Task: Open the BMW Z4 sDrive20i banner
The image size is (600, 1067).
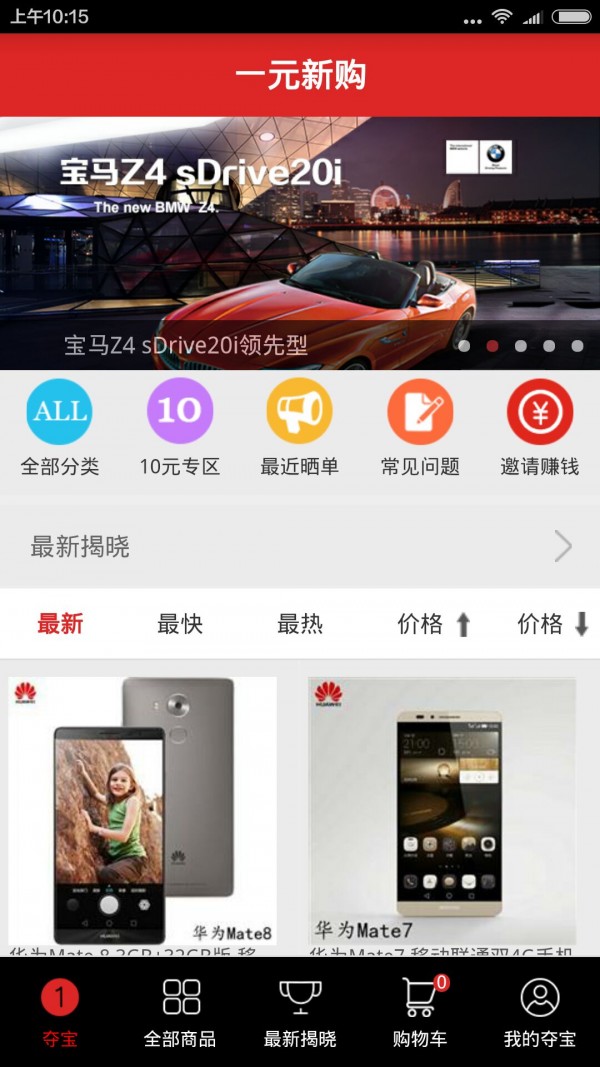Action: pos(300,243)
